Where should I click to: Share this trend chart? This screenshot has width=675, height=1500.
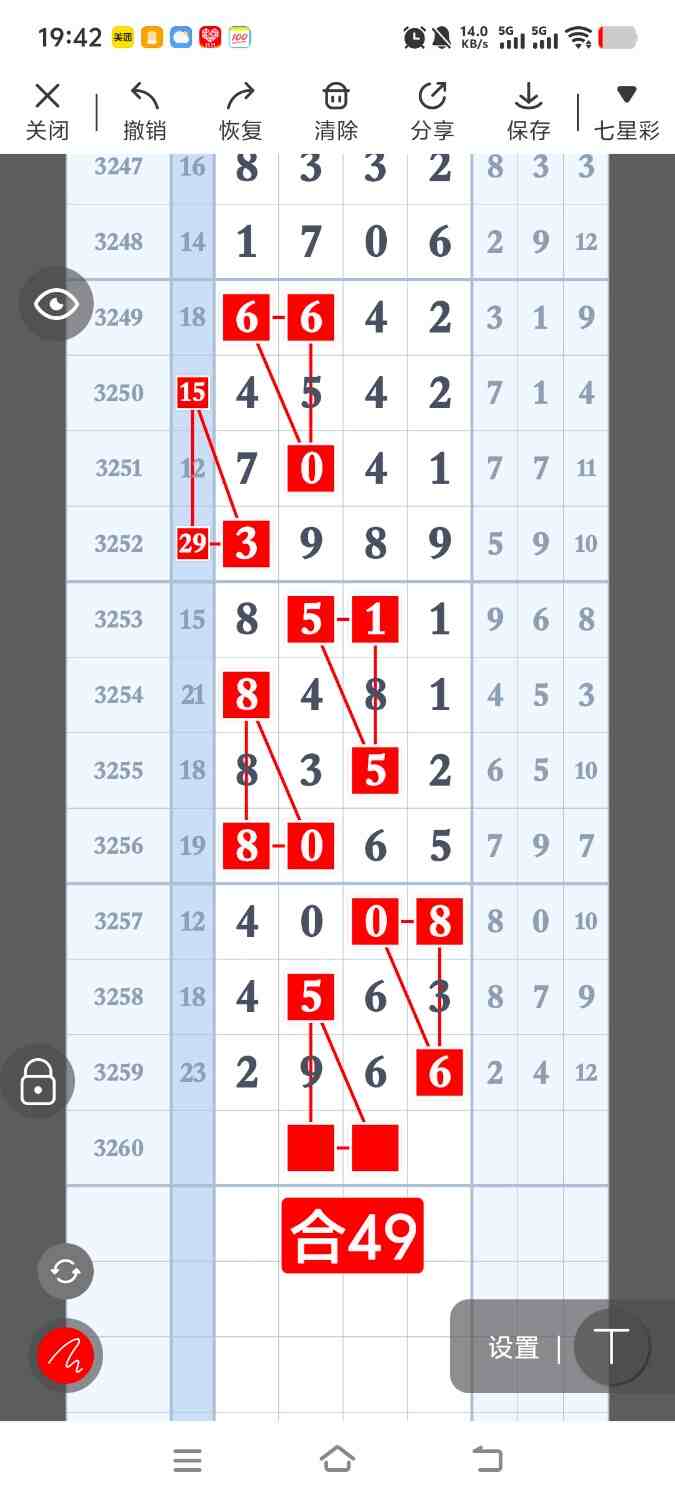(x=432, y=111)
